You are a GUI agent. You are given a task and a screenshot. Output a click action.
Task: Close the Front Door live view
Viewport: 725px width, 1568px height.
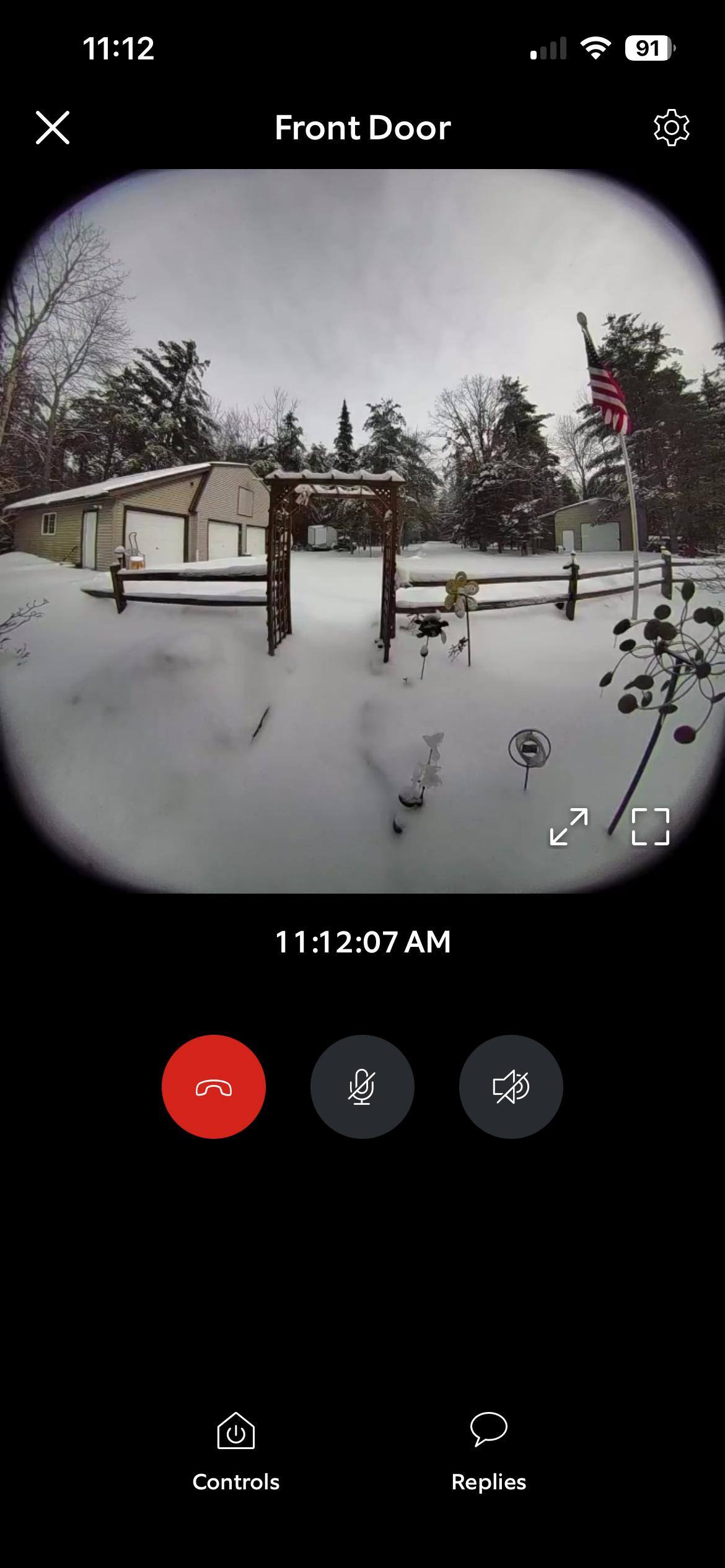click(53, 128)
